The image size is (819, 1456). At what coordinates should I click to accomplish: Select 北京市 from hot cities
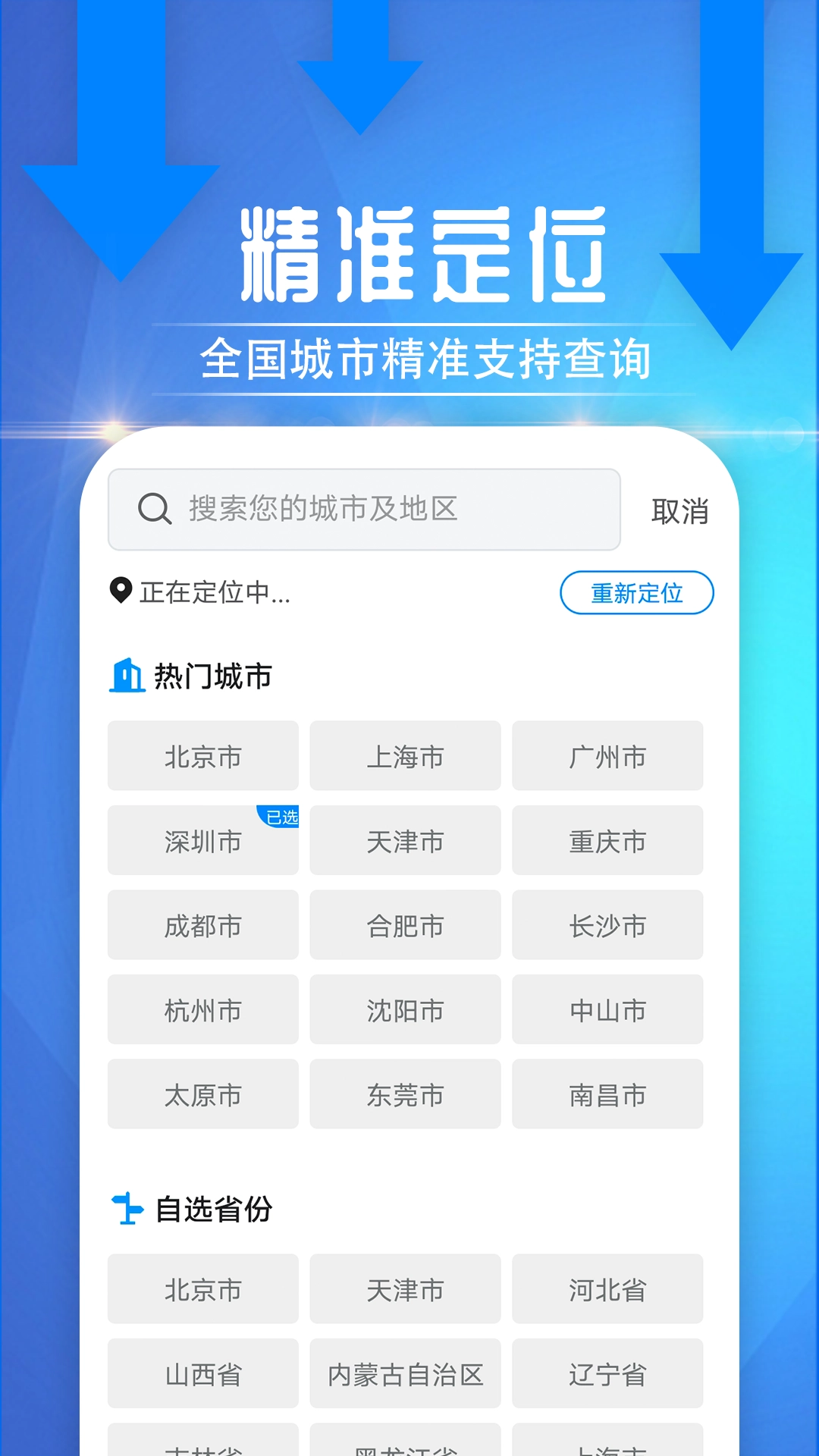point(202,756)
